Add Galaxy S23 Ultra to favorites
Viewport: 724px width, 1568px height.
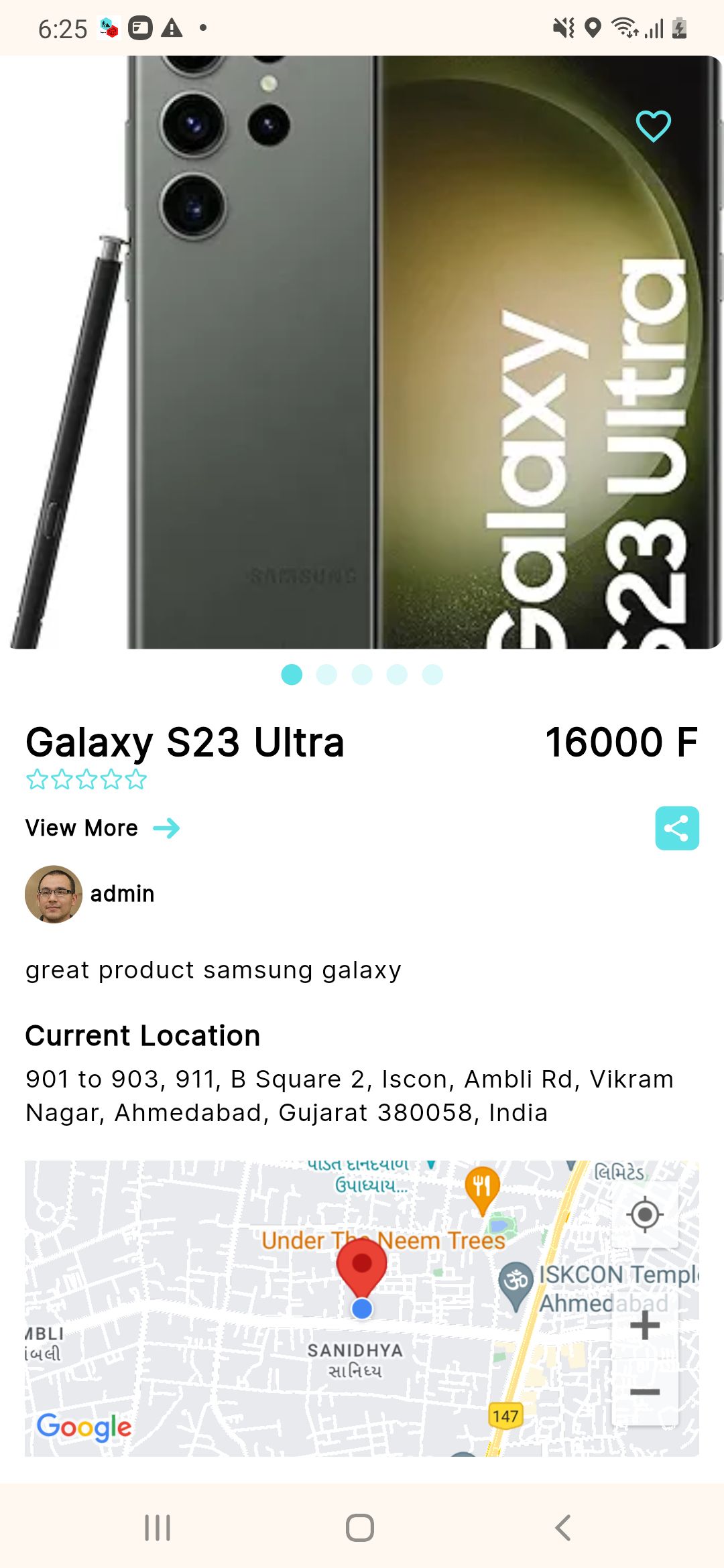(653, 126)
